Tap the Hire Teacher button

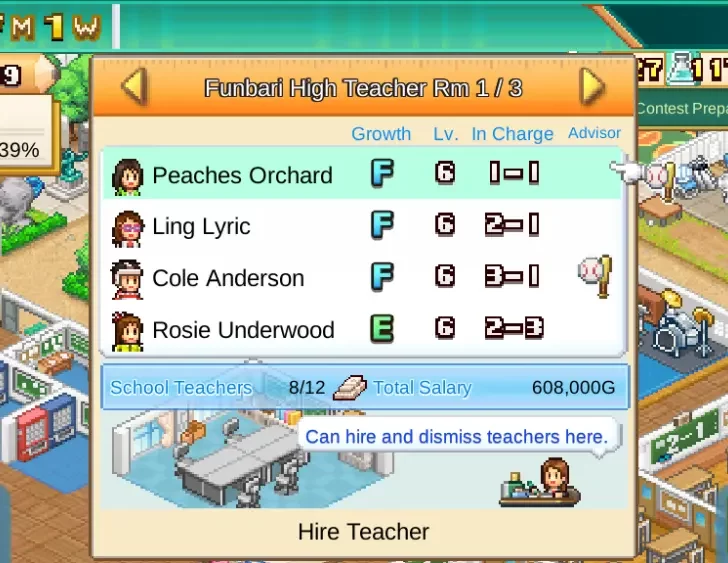tap(364, 531)
